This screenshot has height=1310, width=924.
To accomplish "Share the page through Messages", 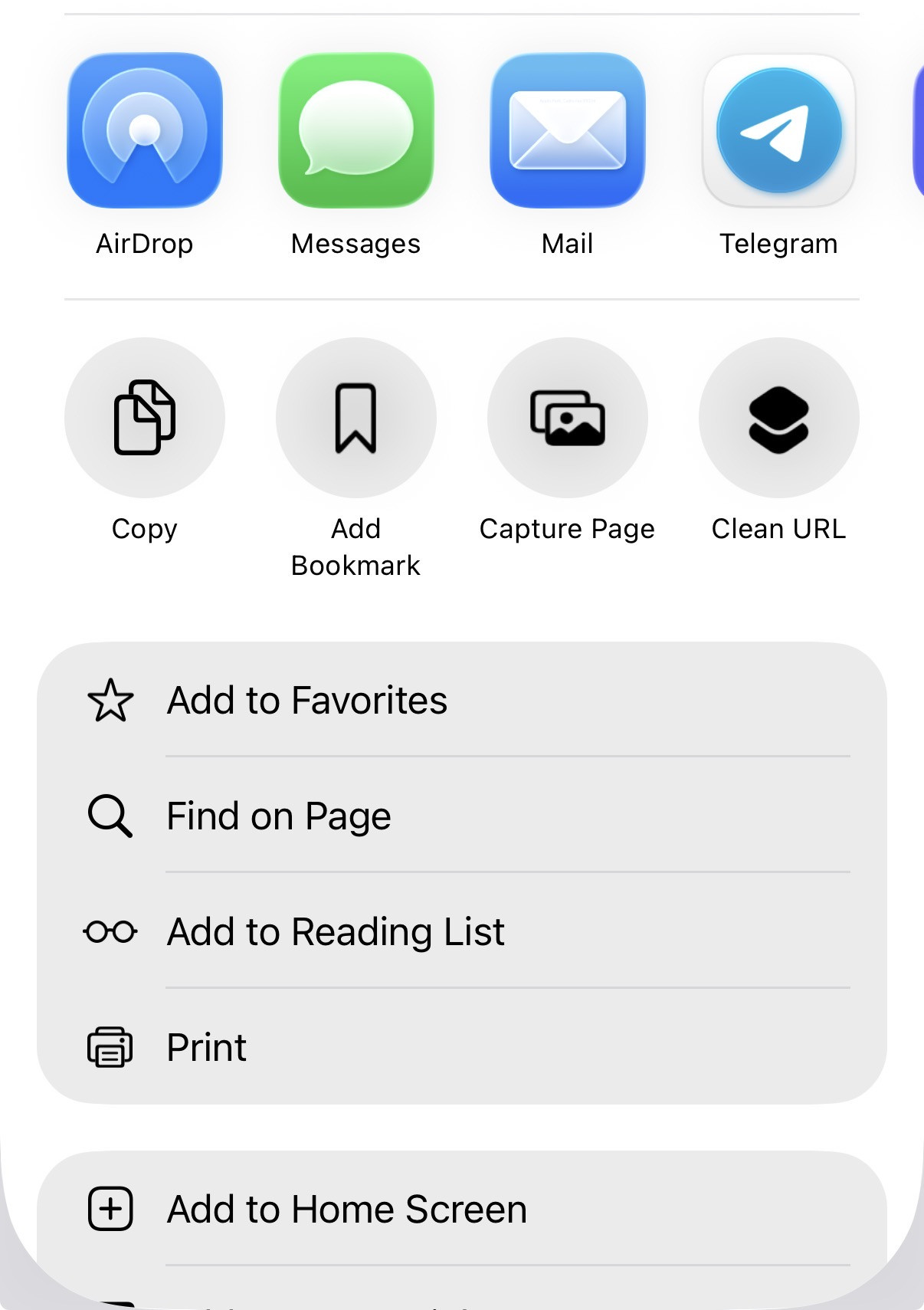I will pos(356,130).
